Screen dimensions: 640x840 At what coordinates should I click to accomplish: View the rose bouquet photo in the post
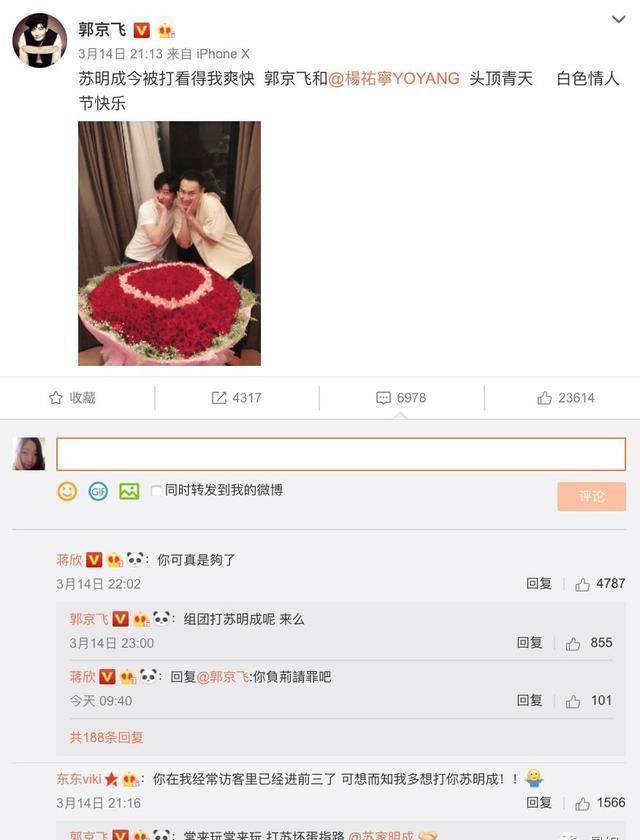click(169, 243)
